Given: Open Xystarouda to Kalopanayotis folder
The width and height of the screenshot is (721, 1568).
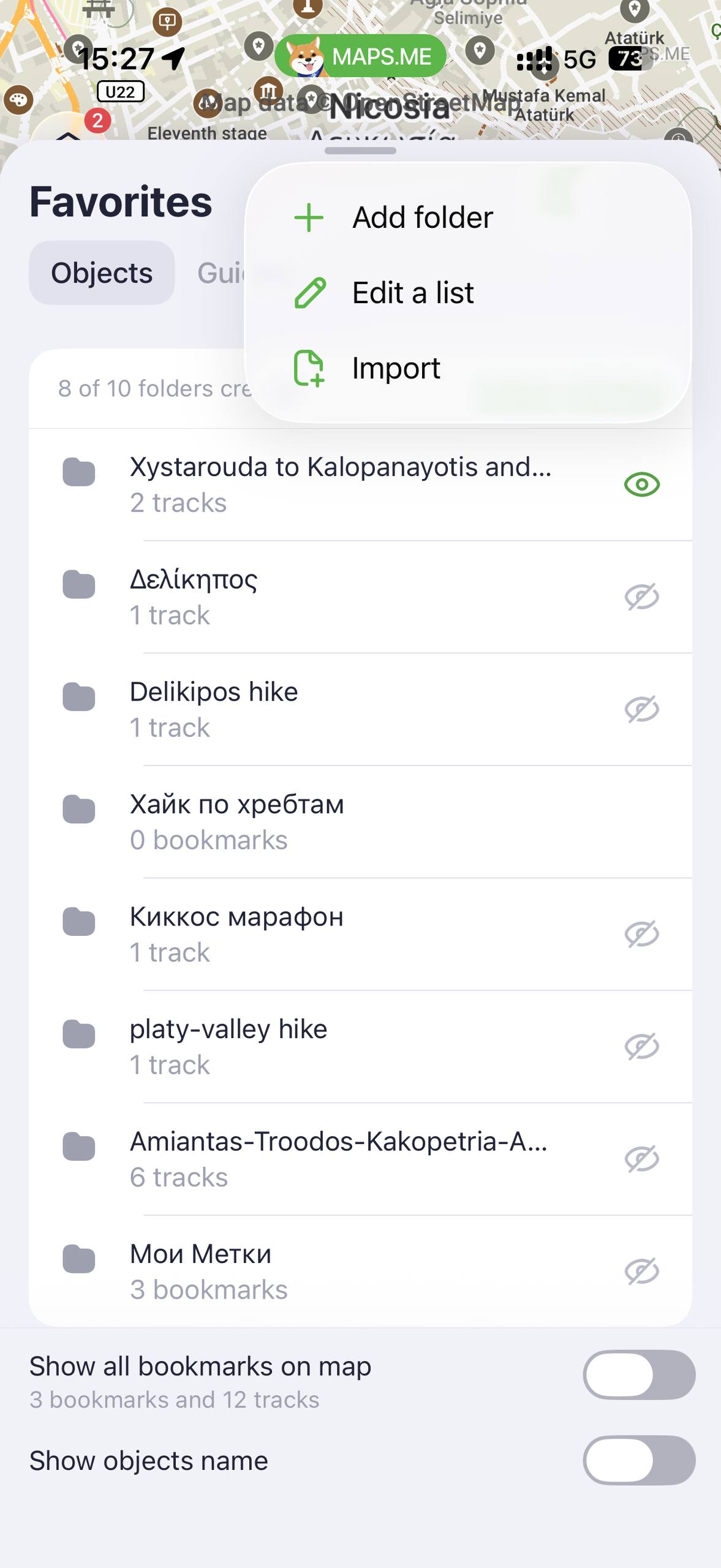Looking at the screenshot, I should (x=340, y=484).
